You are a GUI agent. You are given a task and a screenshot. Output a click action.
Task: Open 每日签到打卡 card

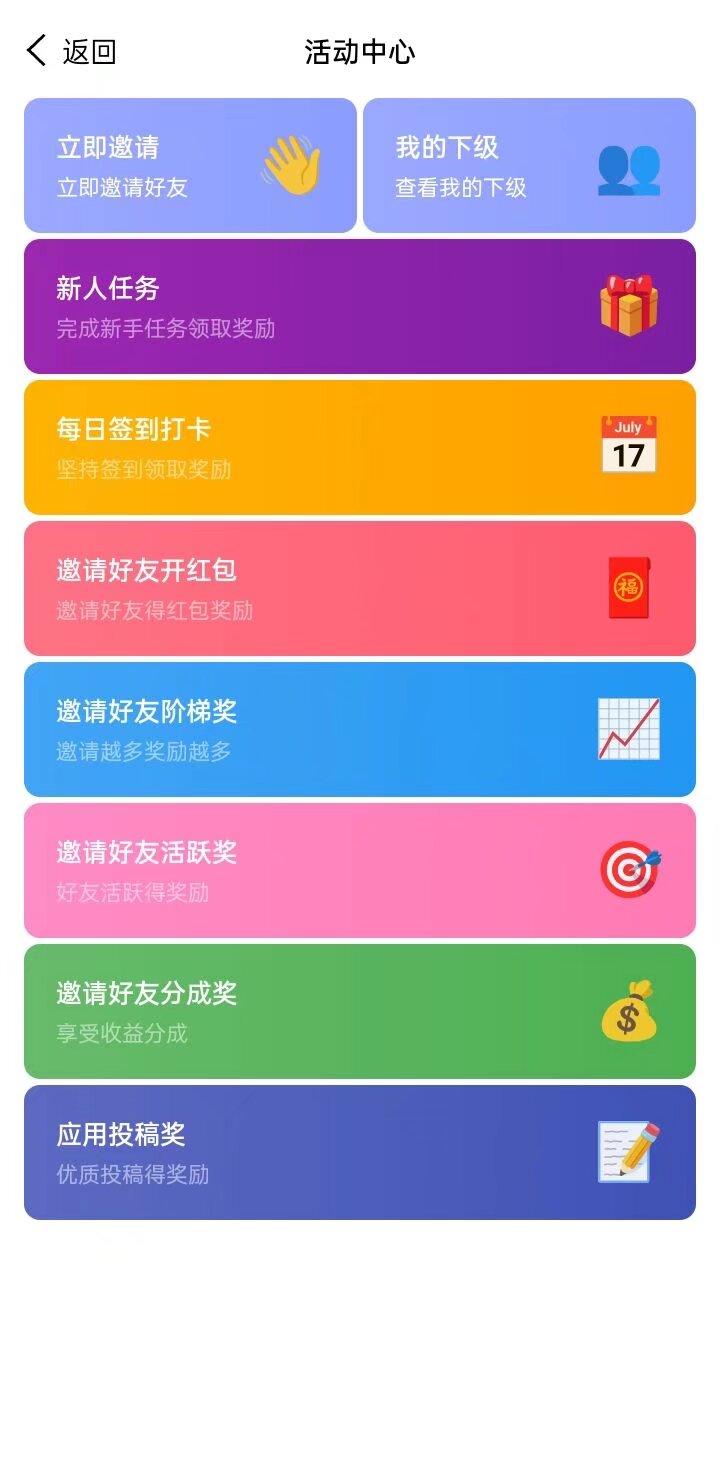coord(360,447)
